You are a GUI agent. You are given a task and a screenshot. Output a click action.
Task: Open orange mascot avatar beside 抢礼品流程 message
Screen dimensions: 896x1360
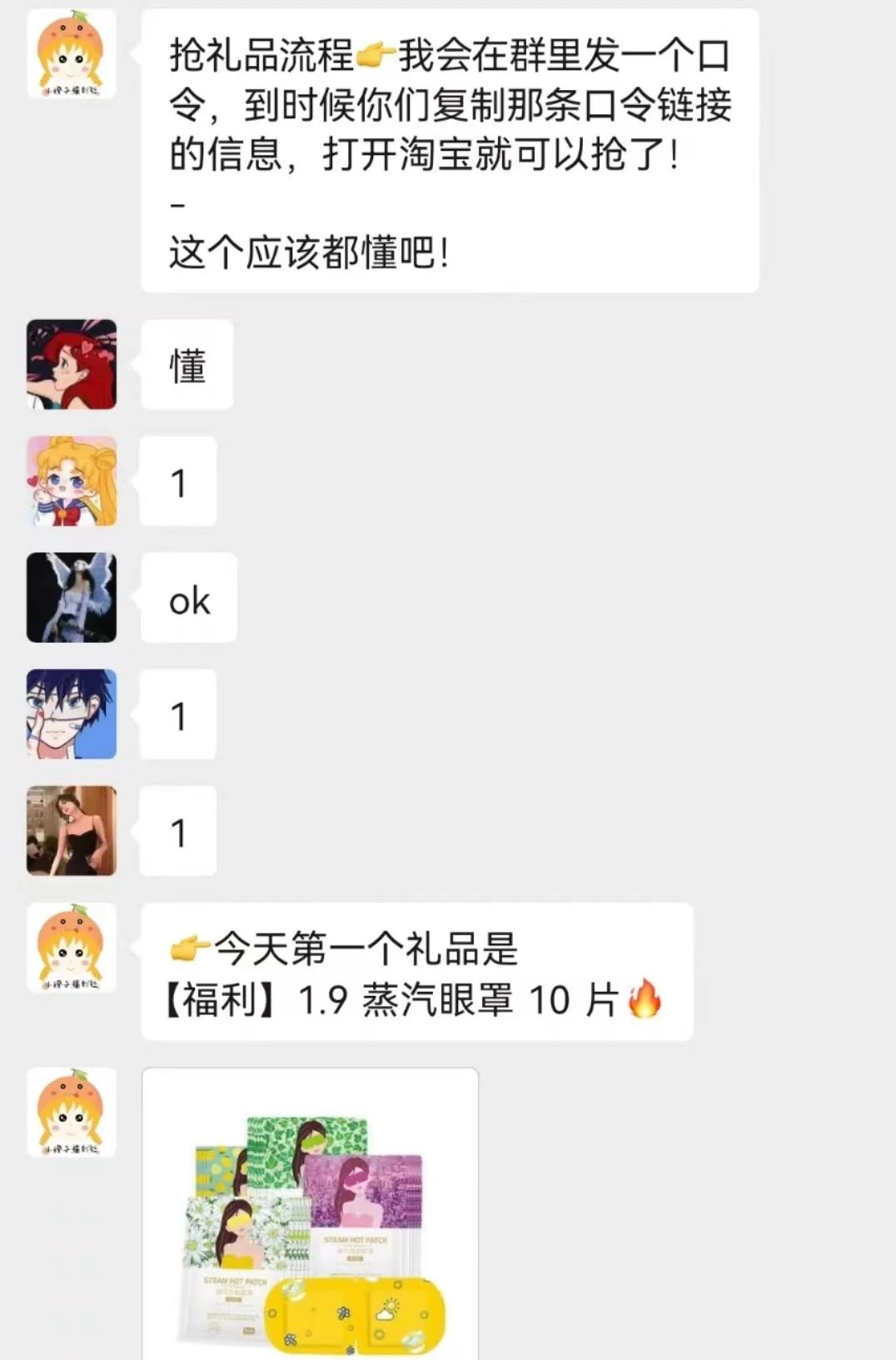click(72, 53)
